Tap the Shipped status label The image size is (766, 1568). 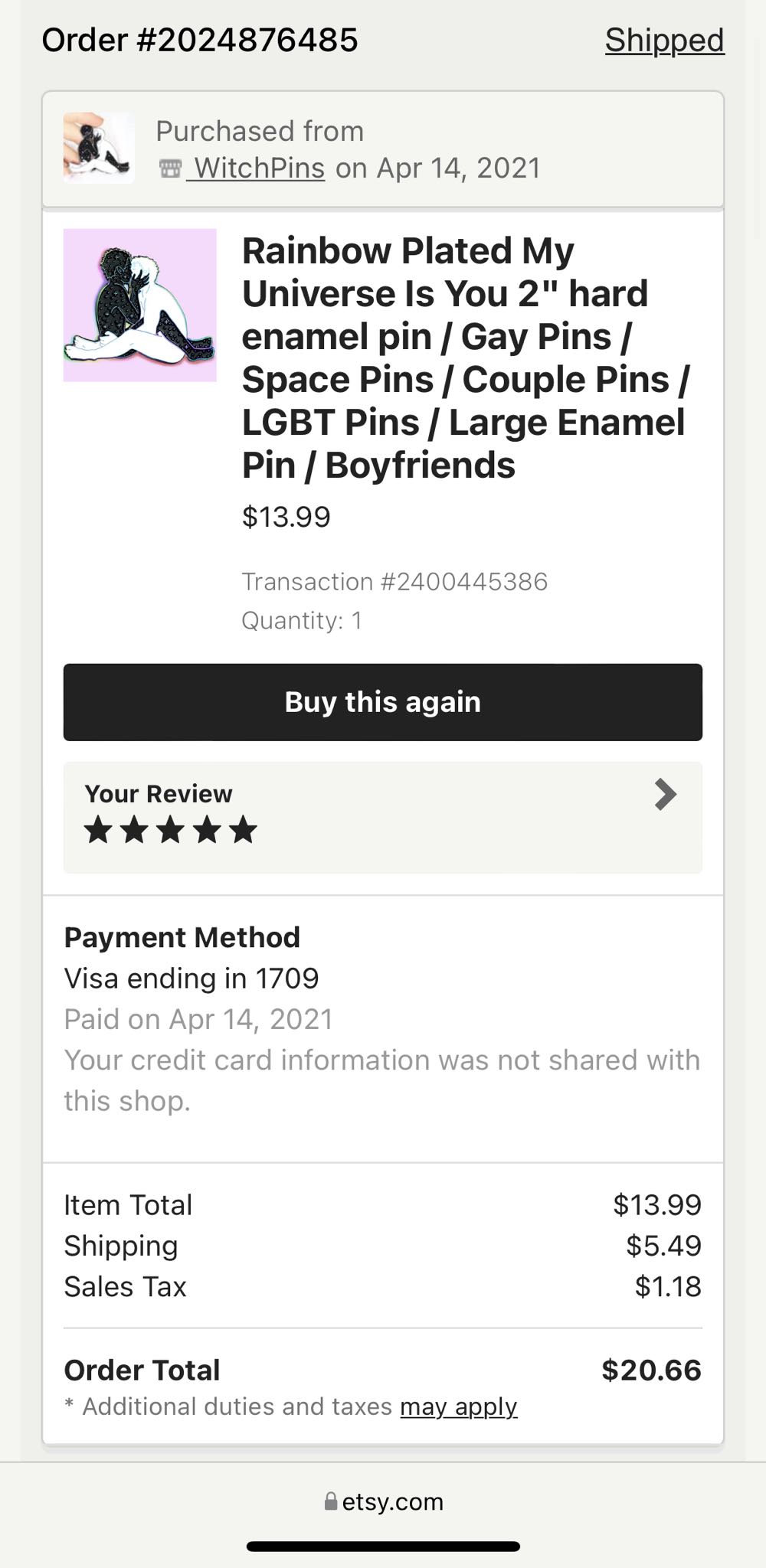(x=664, y=40)
